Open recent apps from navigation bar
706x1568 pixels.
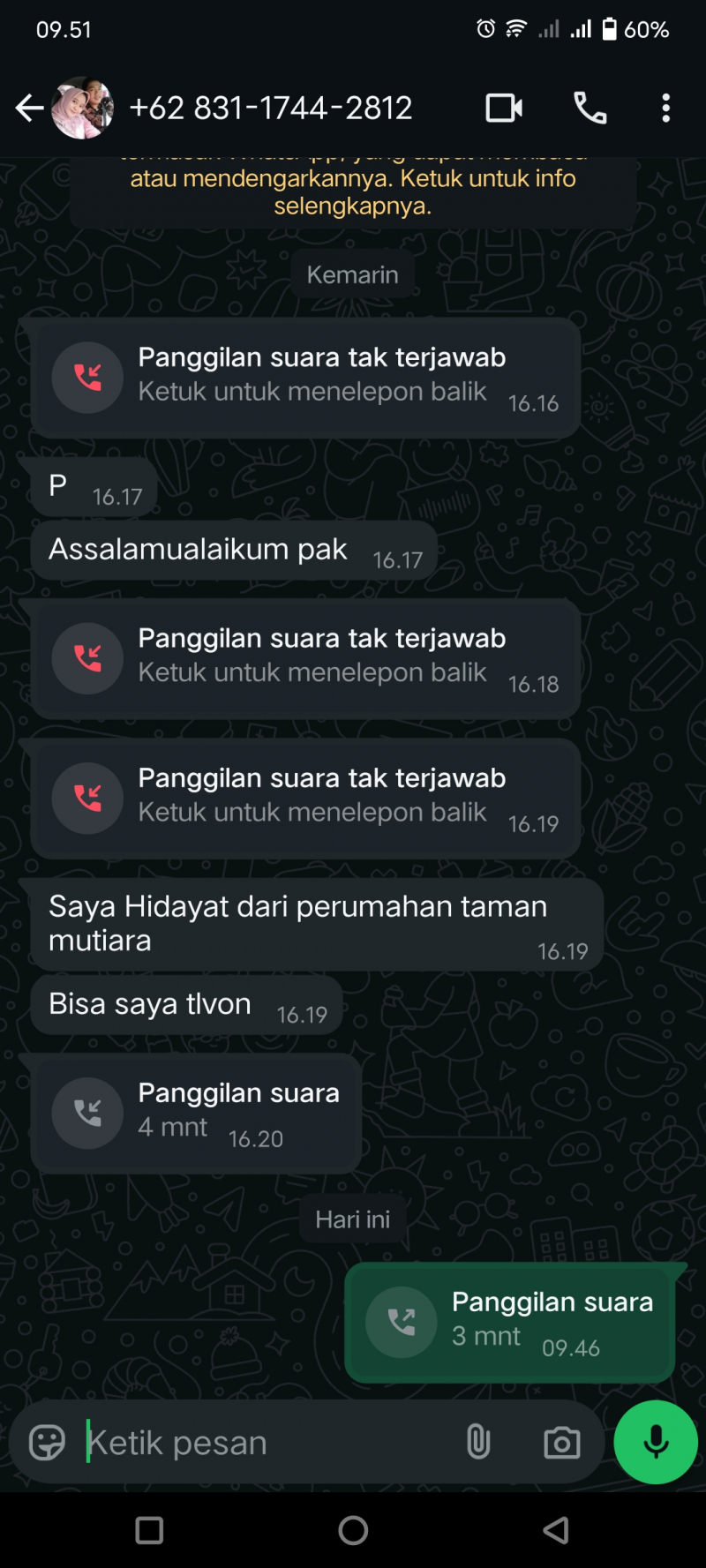149,1530
